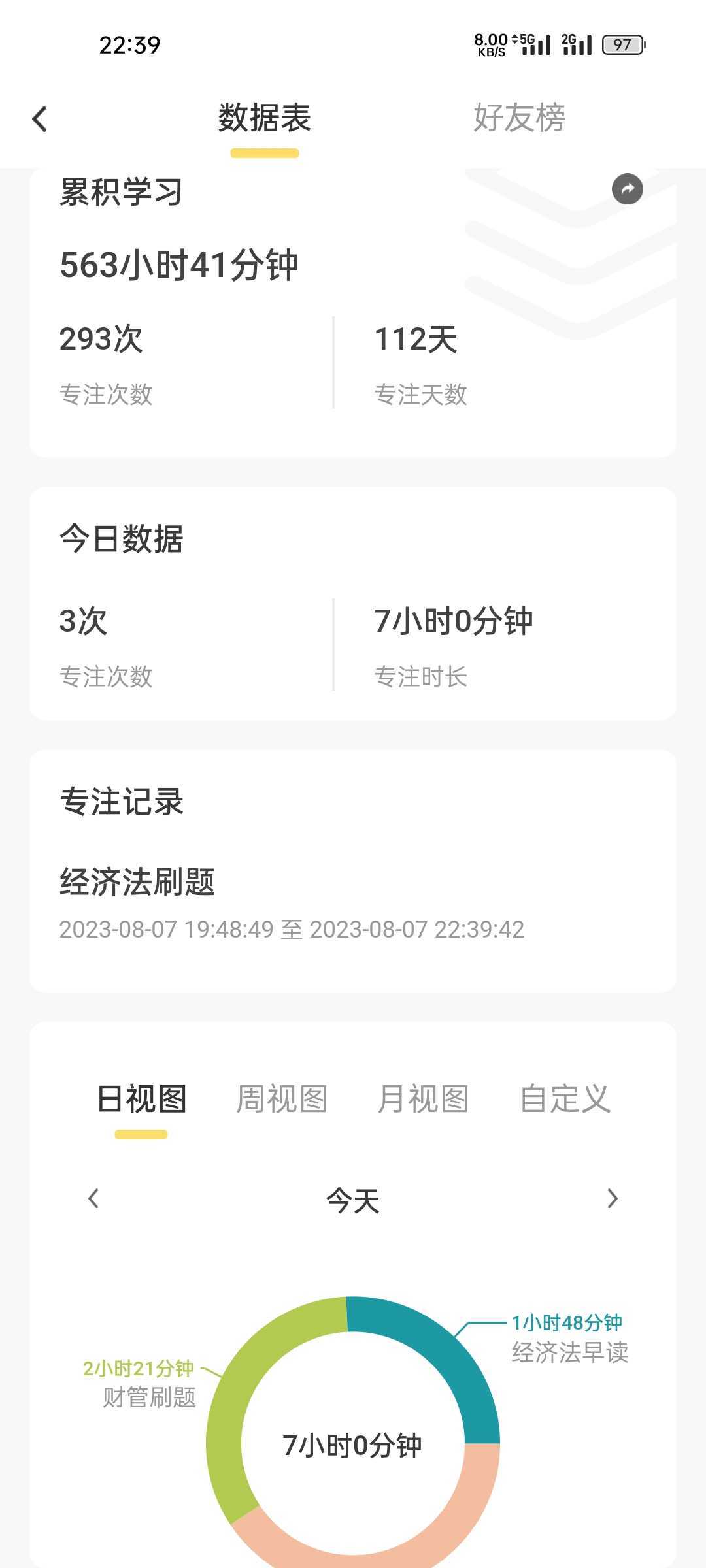Share the 累积学习 summary card
Screen dimensions: 706x1568
[627, 189]
